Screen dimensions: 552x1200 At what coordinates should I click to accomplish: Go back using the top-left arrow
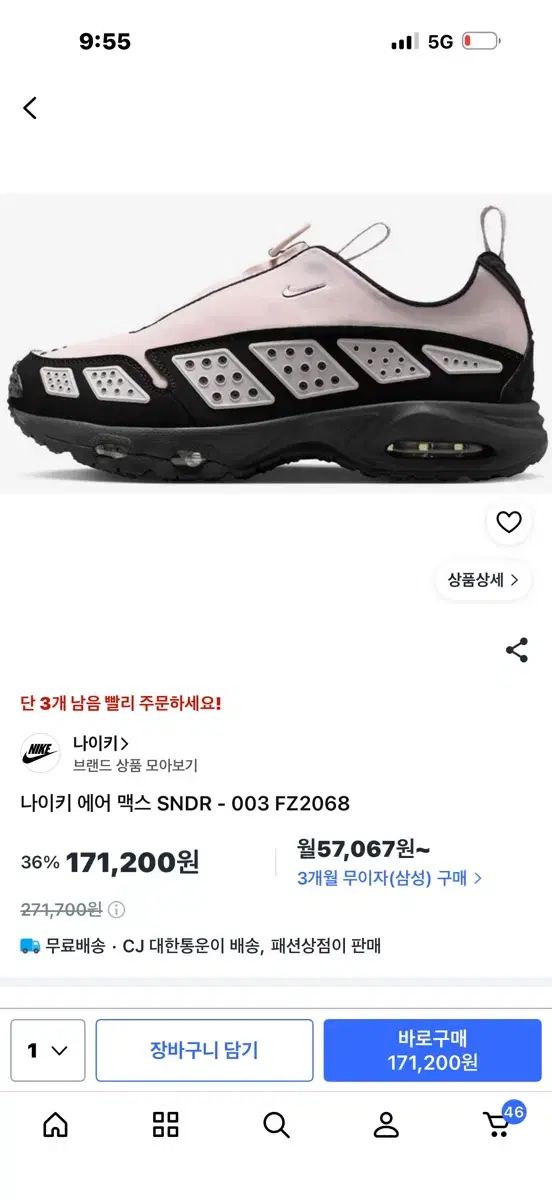(x=30, y=108)
